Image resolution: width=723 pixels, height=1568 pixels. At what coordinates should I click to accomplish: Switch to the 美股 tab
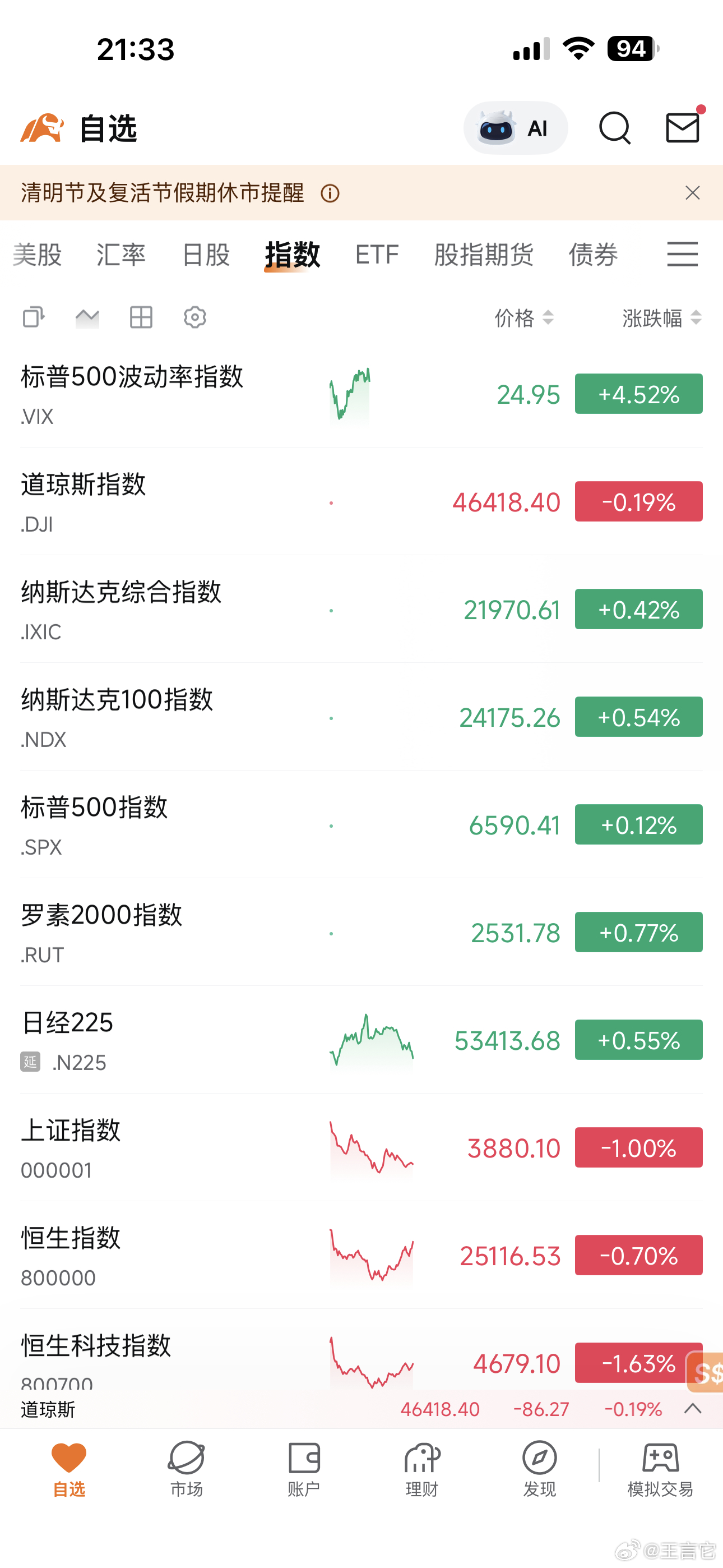click(37, 255)
